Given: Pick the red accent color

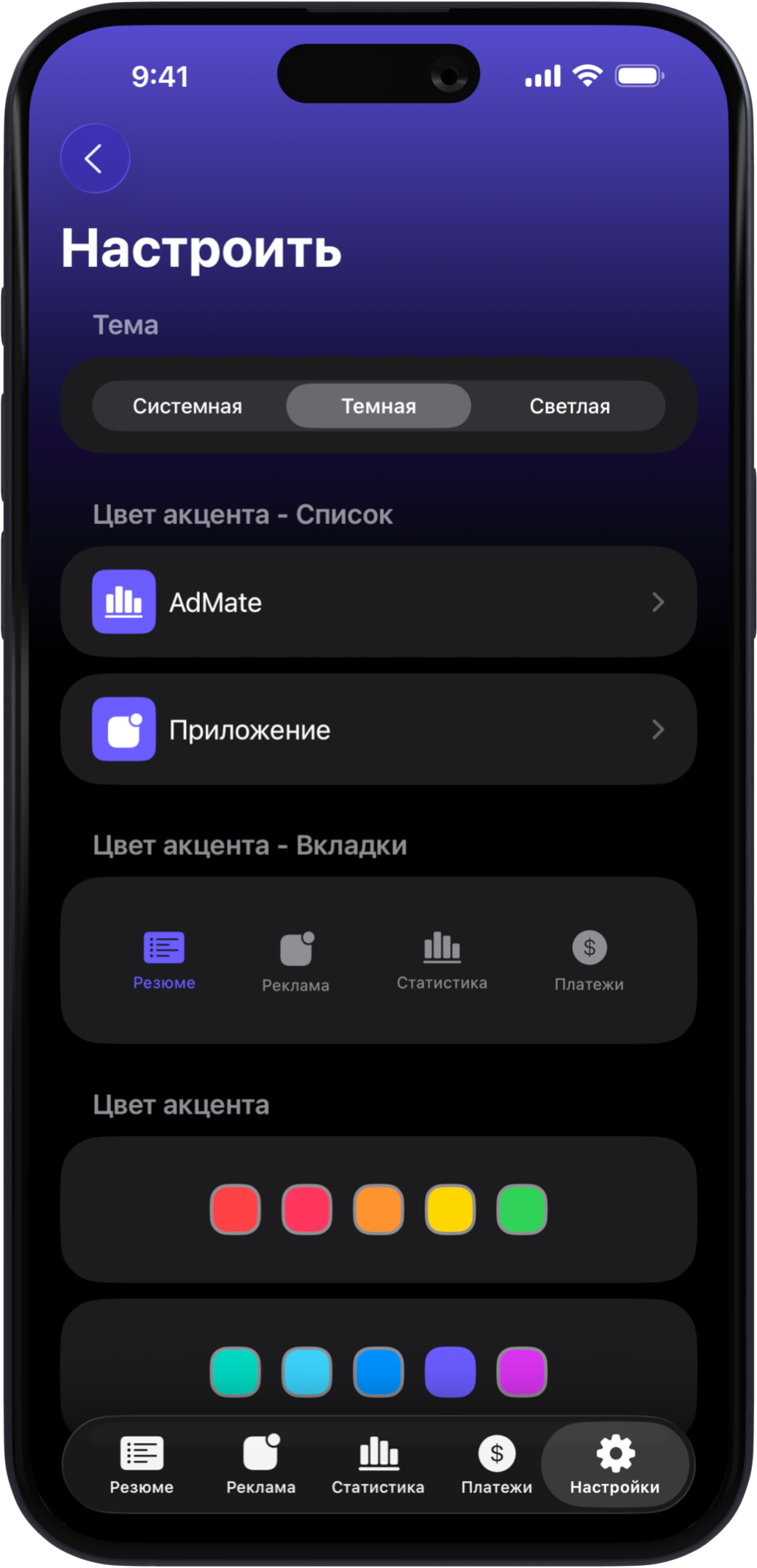Looking at the screenshot, I should pyautogui.click(x=235, y=1209).
